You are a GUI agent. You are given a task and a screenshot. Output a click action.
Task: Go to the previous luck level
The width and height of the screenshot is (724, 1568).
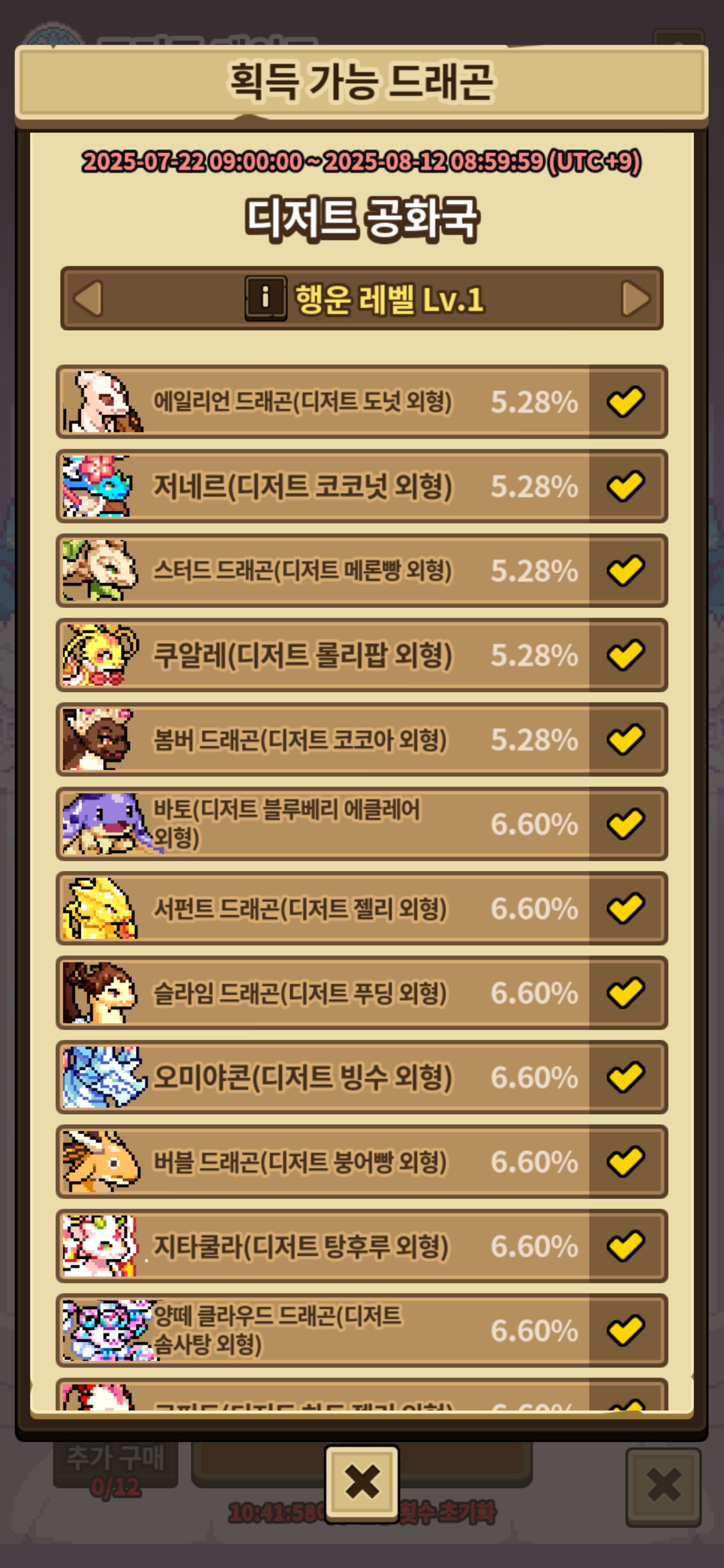(x=88, y=298)
